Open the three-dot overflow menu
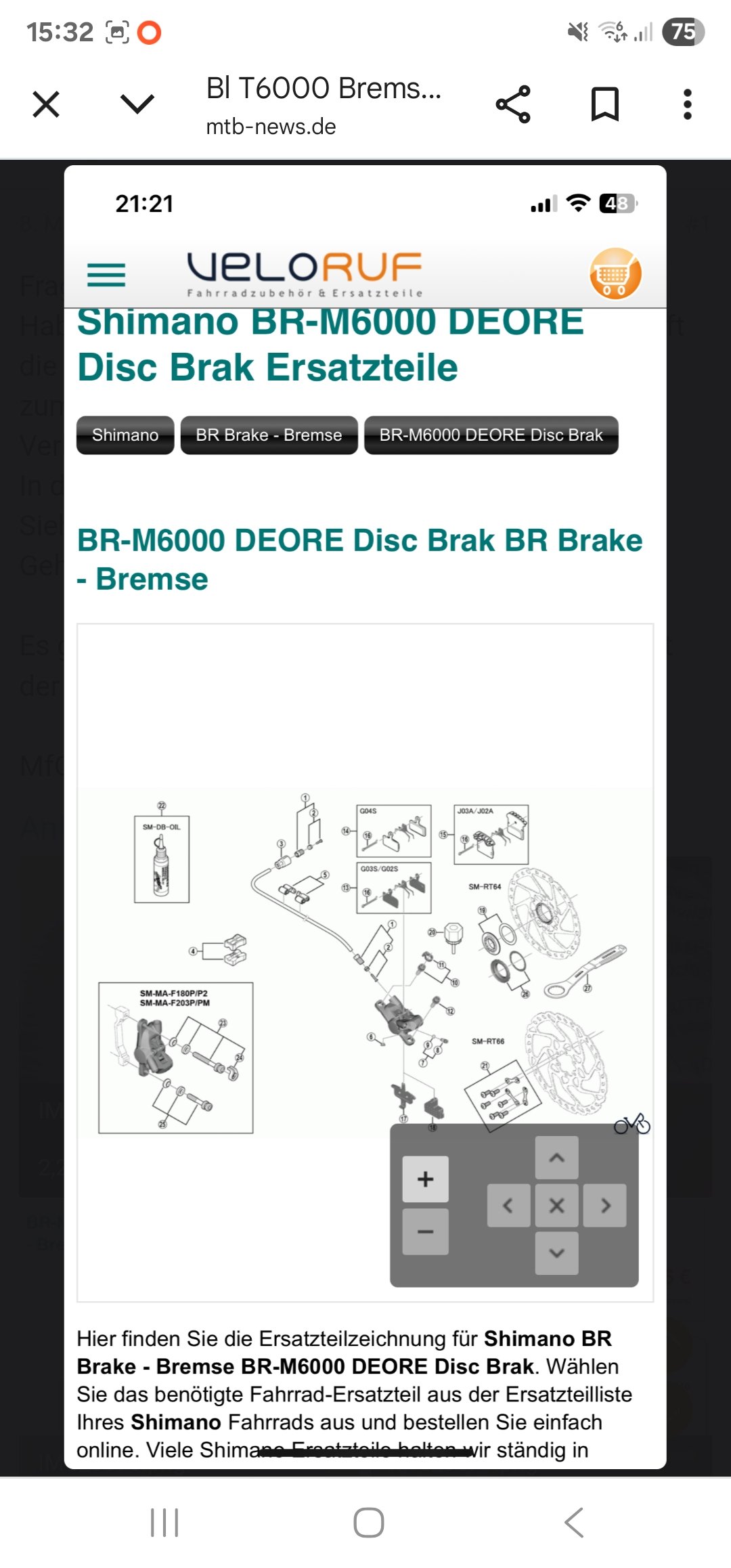 tap(688, 104)
